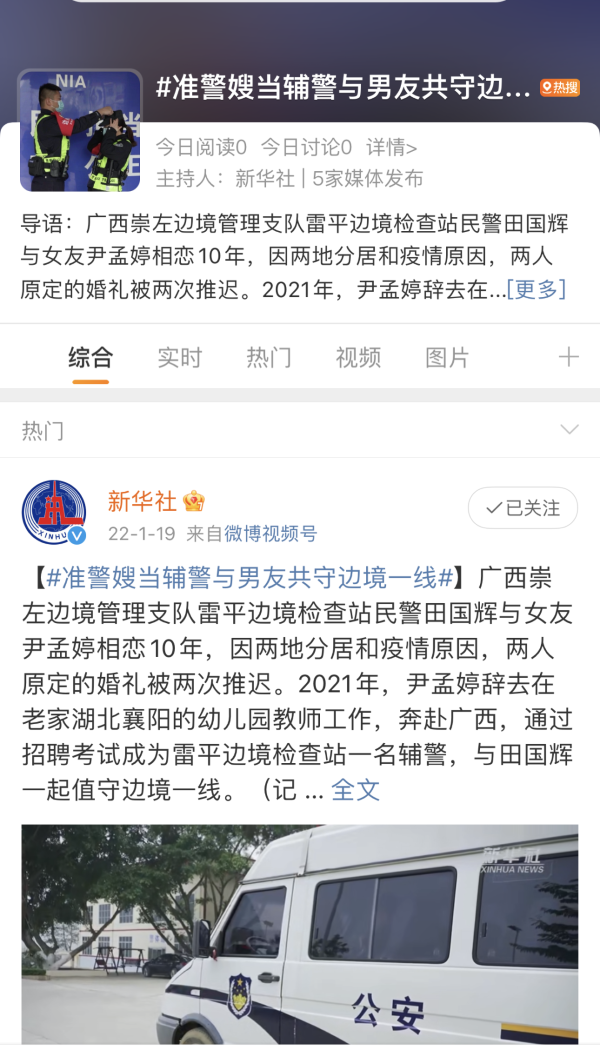Viewport: 600px width, 1049px height.
Task: Open the 详情 topic details link
Action: 391,147
